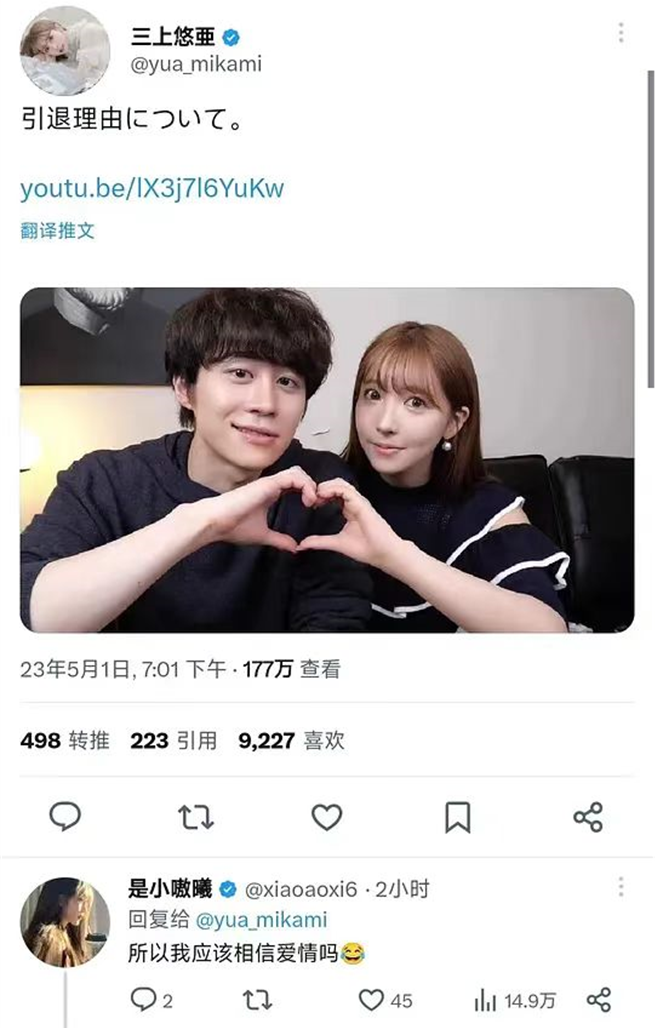Share the main tweet
This screenshot has width=657, height=1028.
coord(588,817)
